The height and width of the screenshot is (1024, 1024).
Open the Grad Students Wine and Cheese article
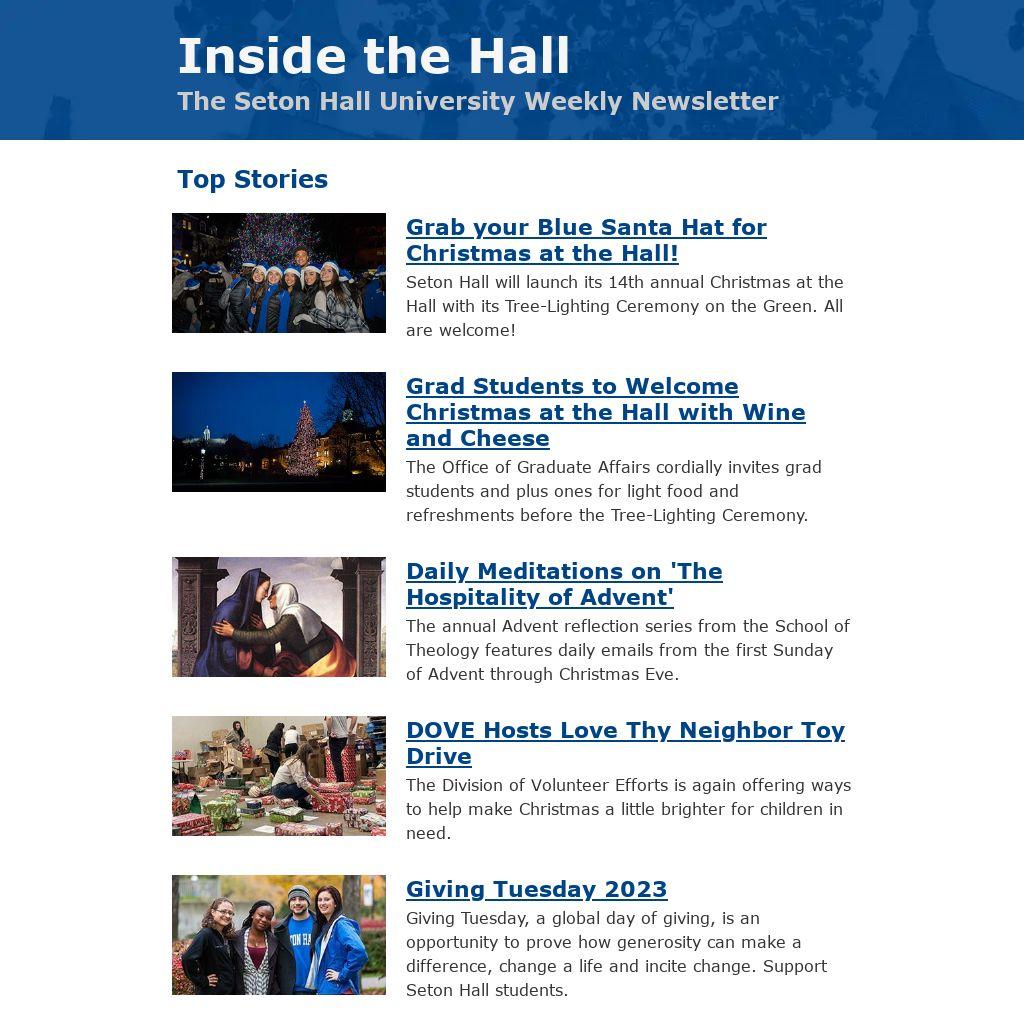tap(605, 412)
